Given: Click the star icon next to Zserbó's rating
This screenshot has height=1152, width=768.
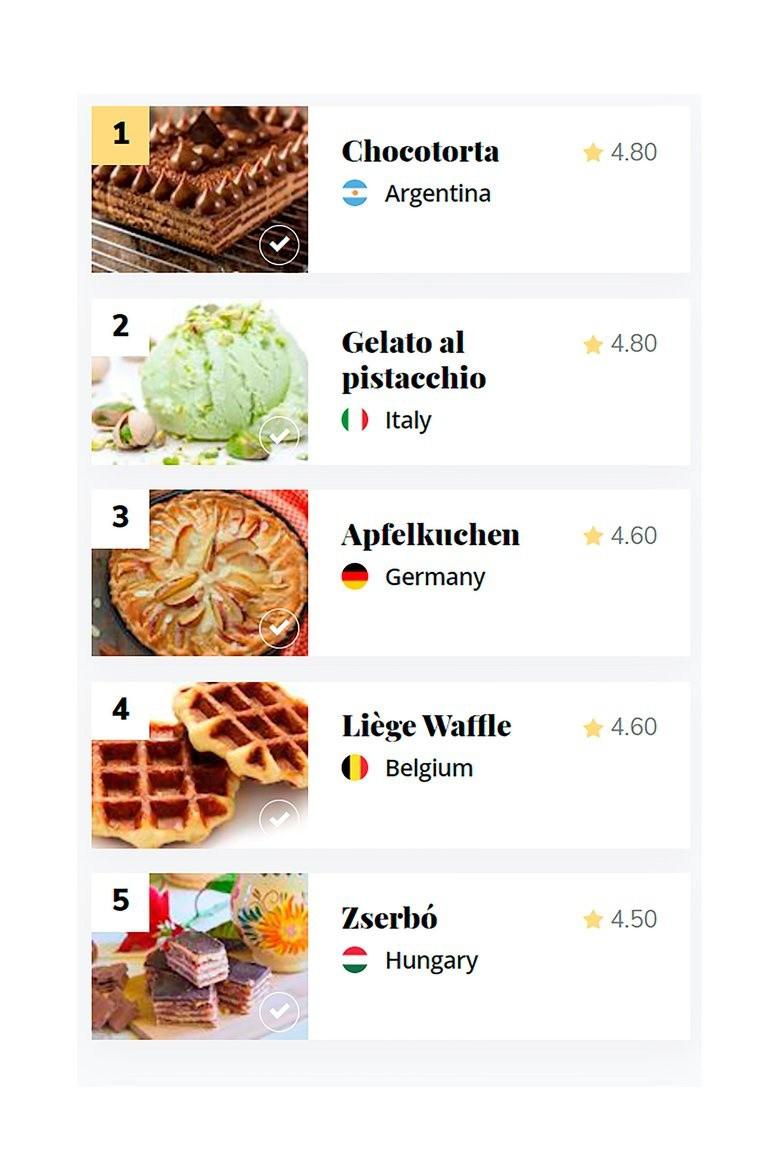Looking at the screenshot, I should pos(590,918).
